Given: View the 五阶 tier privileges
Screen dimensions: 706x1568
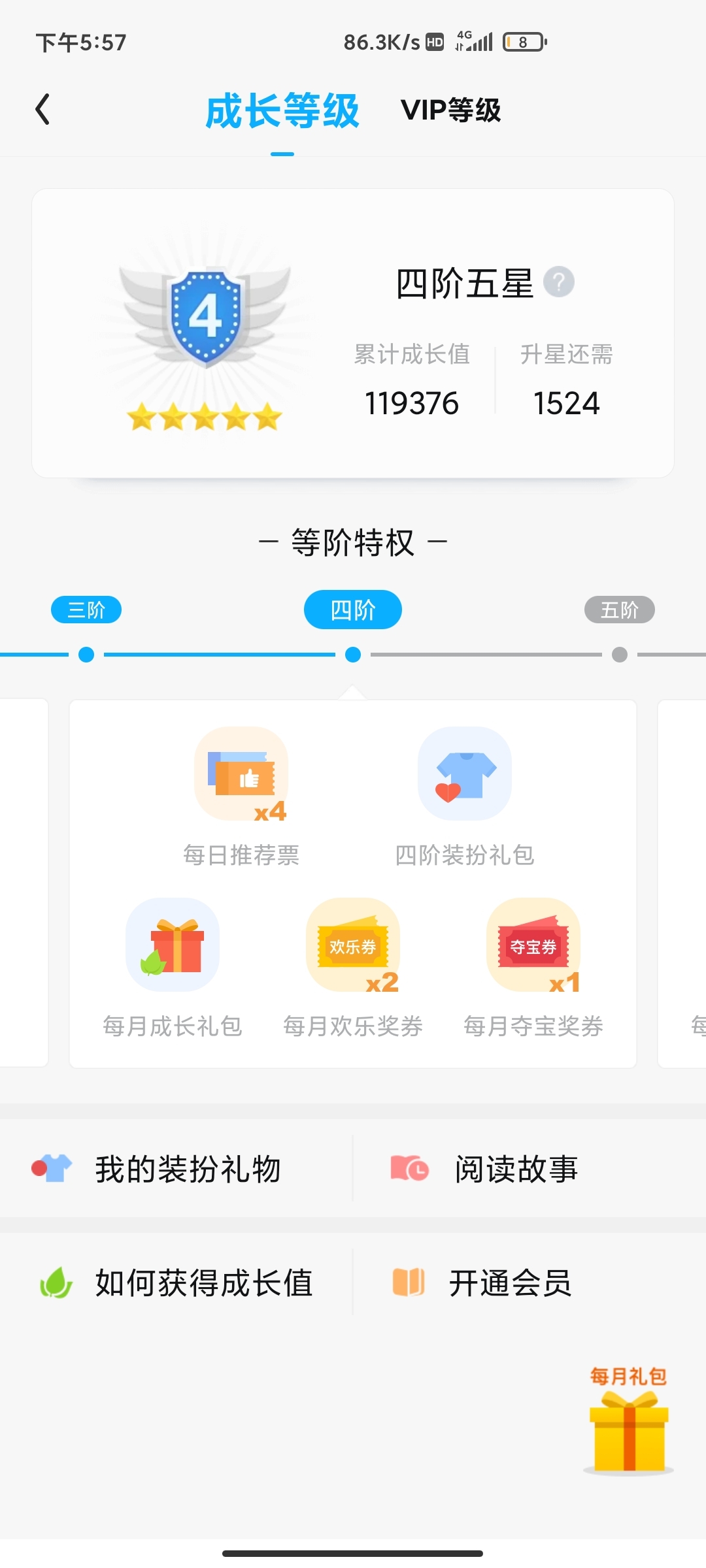Looking at the screenshot, I should [x=618, y=610].
